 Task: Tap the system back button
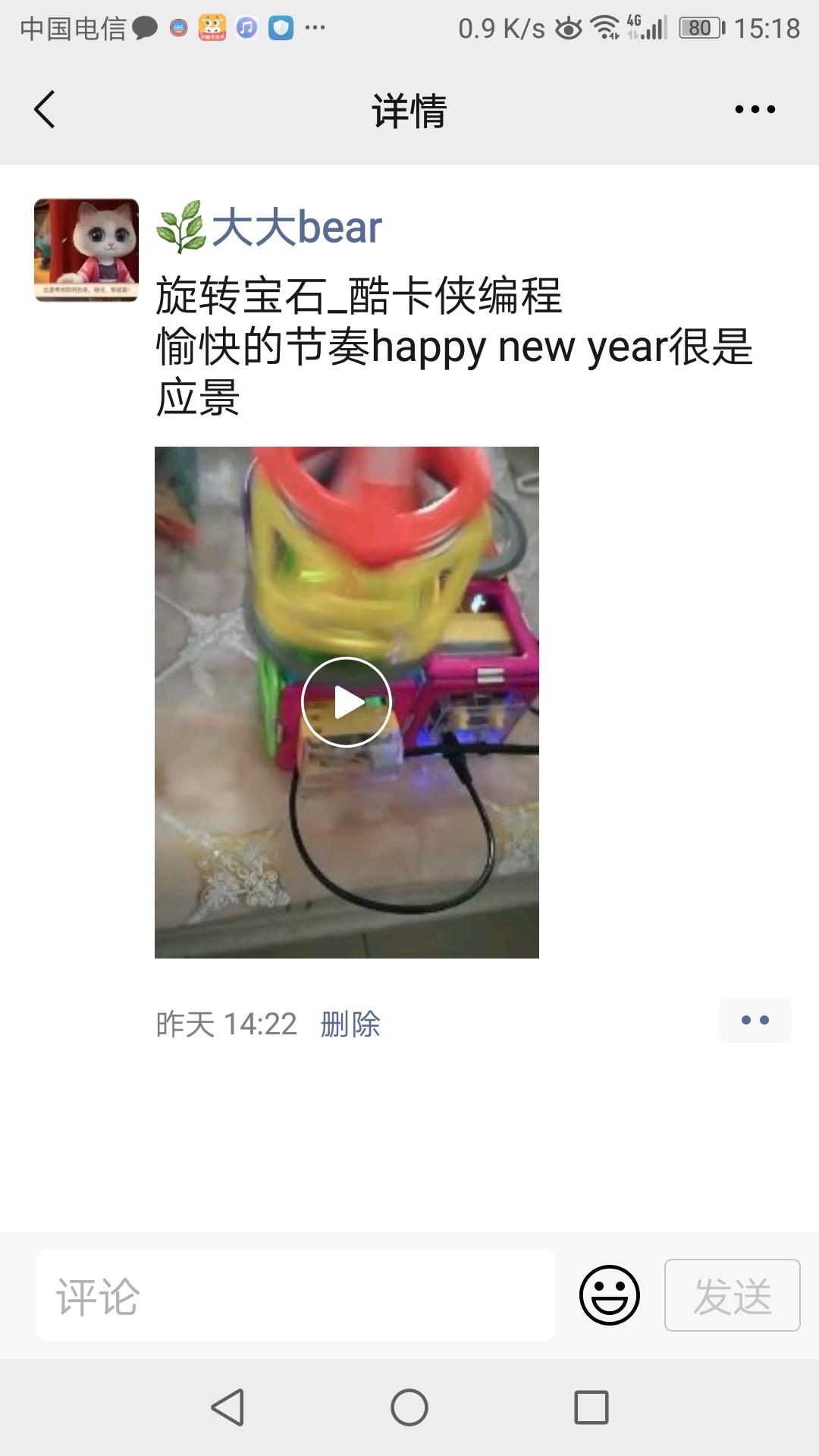tap(227, 1407)
